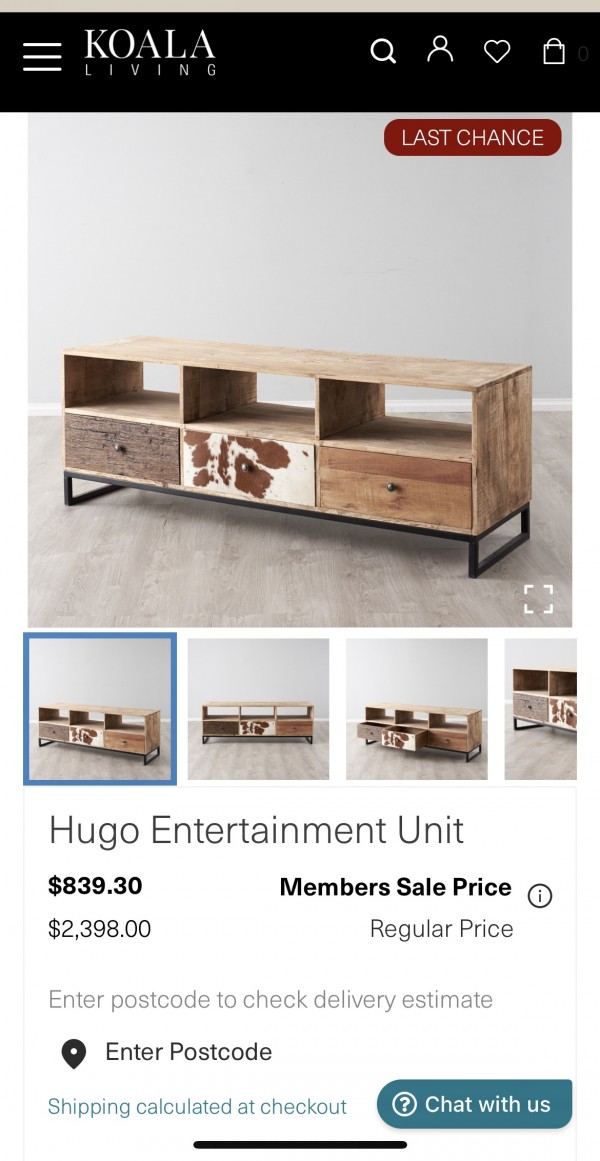The width and height of the screenshot is (600, 1161).
Task: Open the search icon
Action: (x=383, y=51)
